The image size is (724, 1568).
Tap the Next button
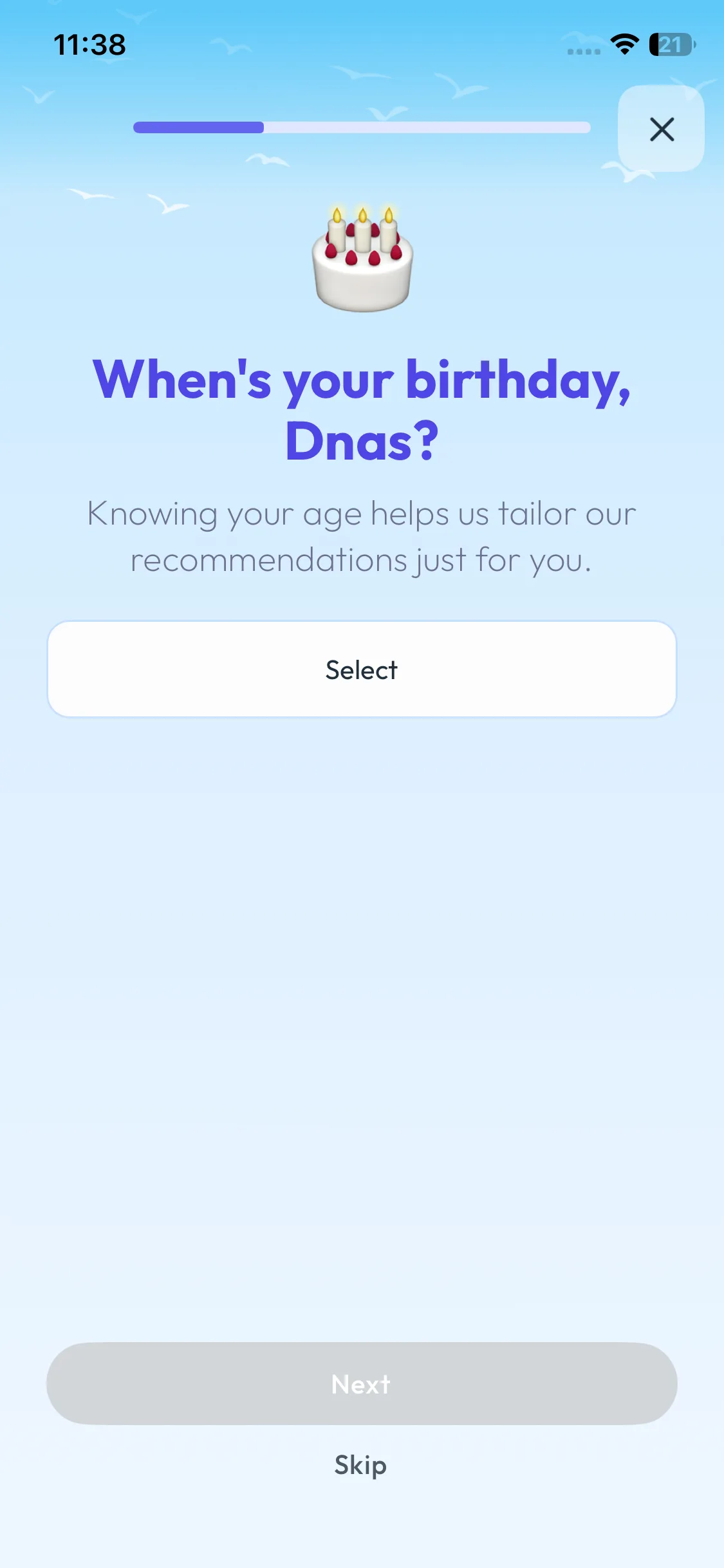coord(362,1383)
